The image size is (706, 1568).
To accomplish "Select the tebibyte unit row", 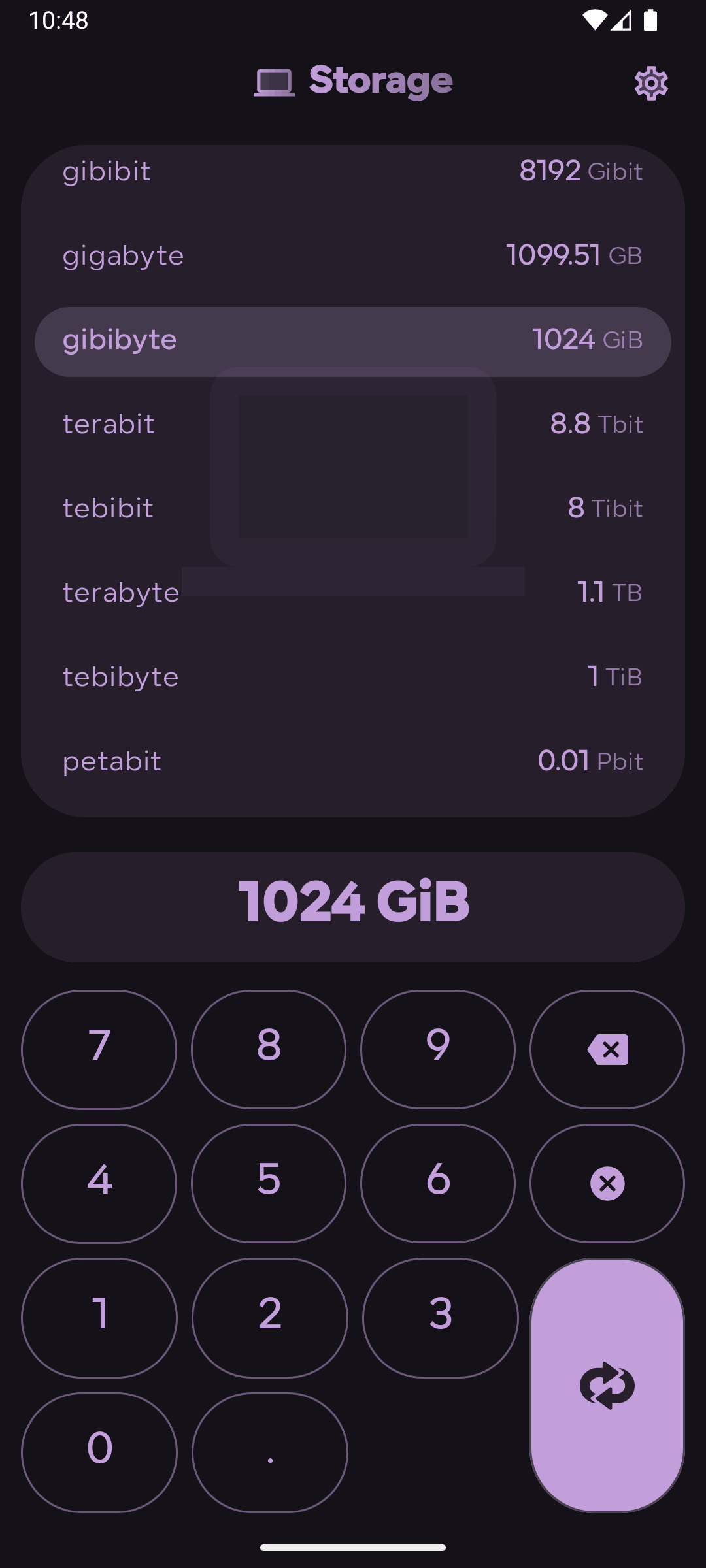I will [x=353, y=676].
